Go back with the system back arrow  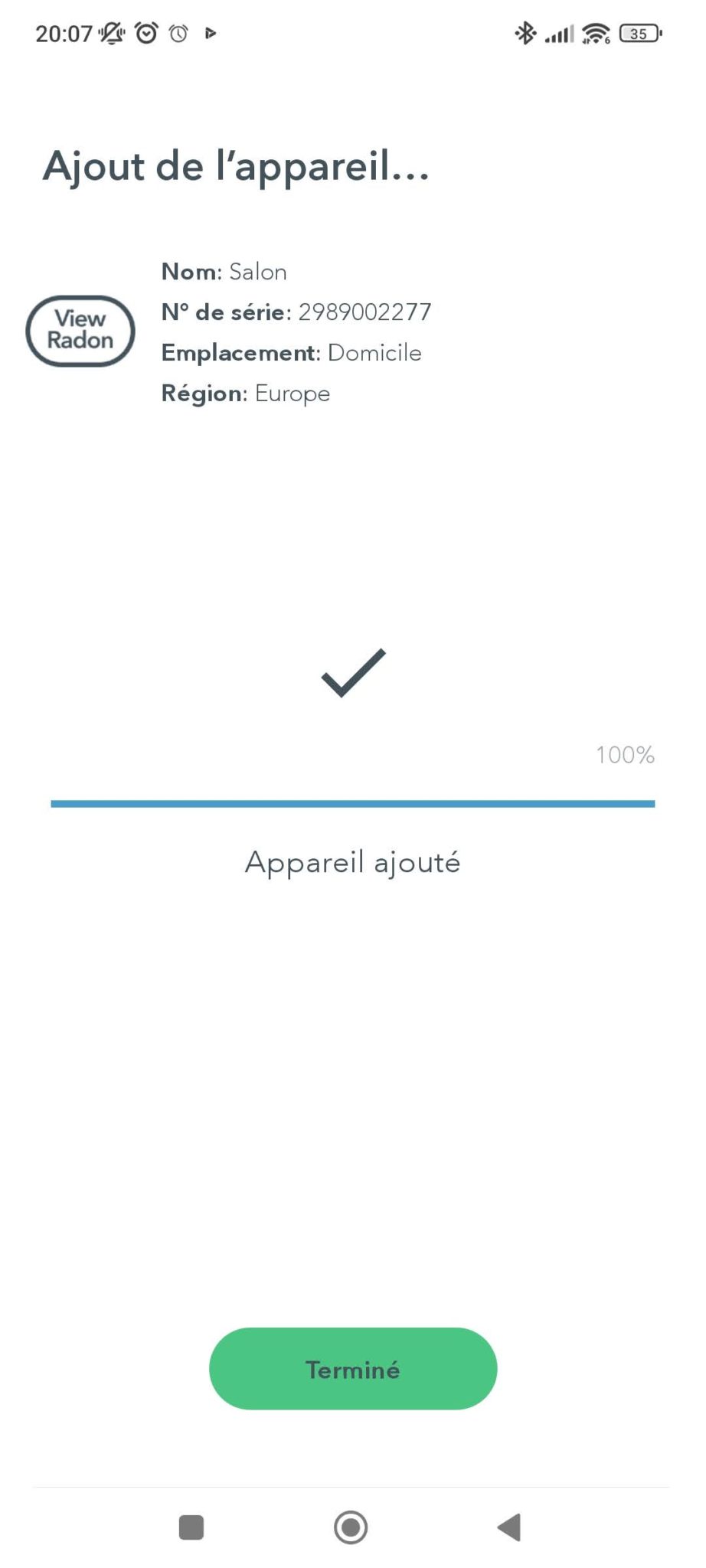click(509, 1527)
